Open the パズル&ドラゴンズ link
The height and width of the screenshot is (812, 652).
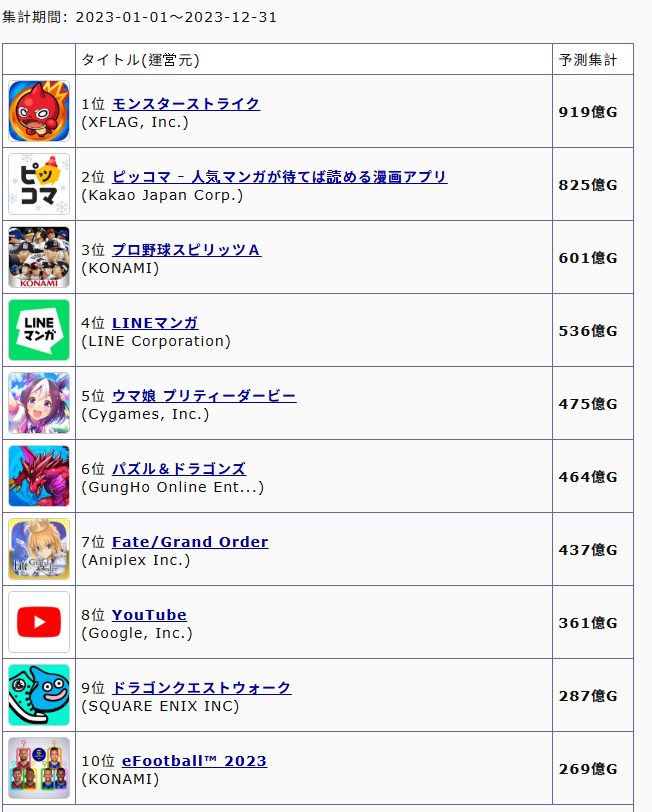pyautogui.click(x=178, y=469)
